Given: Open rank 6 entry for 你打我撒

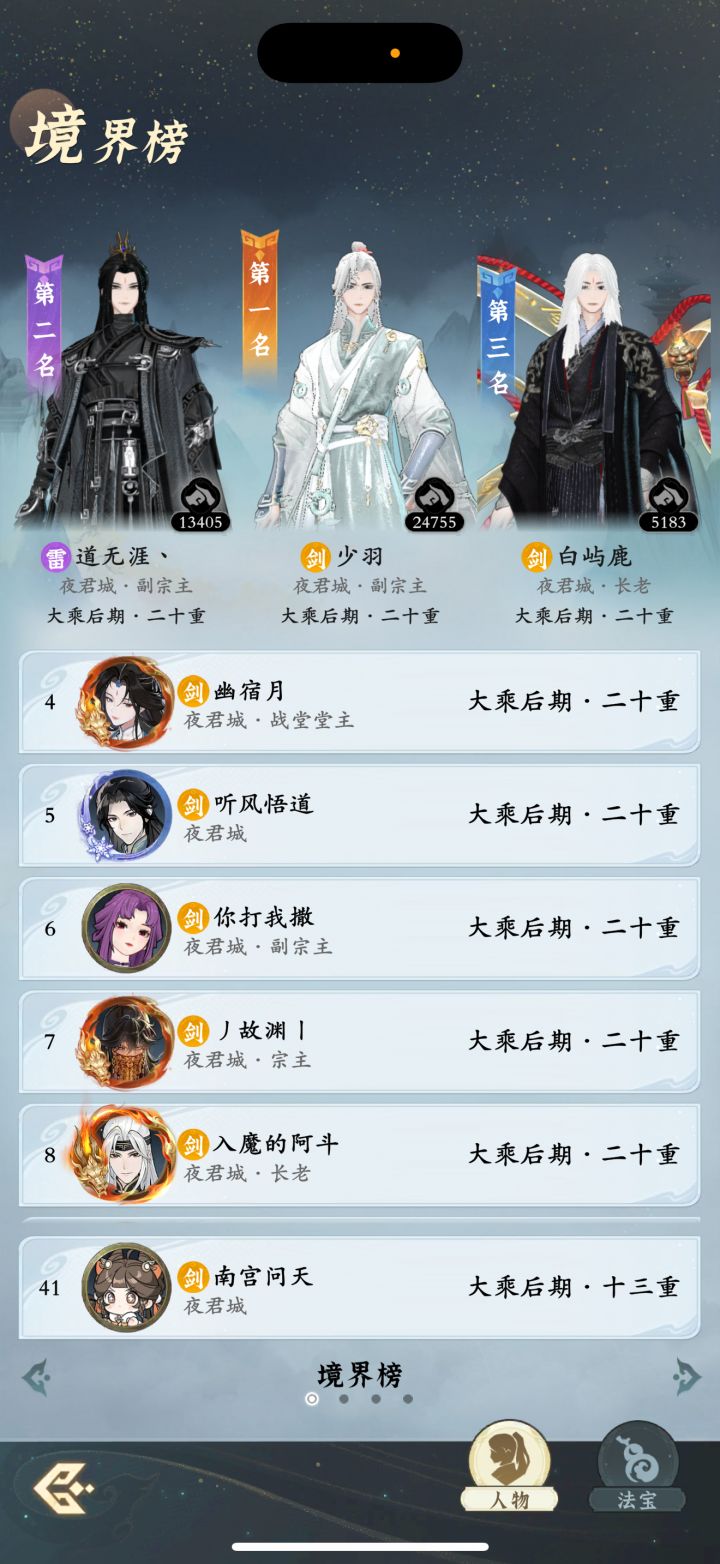Looking at the screenshot, I should (x=360, y=928).
